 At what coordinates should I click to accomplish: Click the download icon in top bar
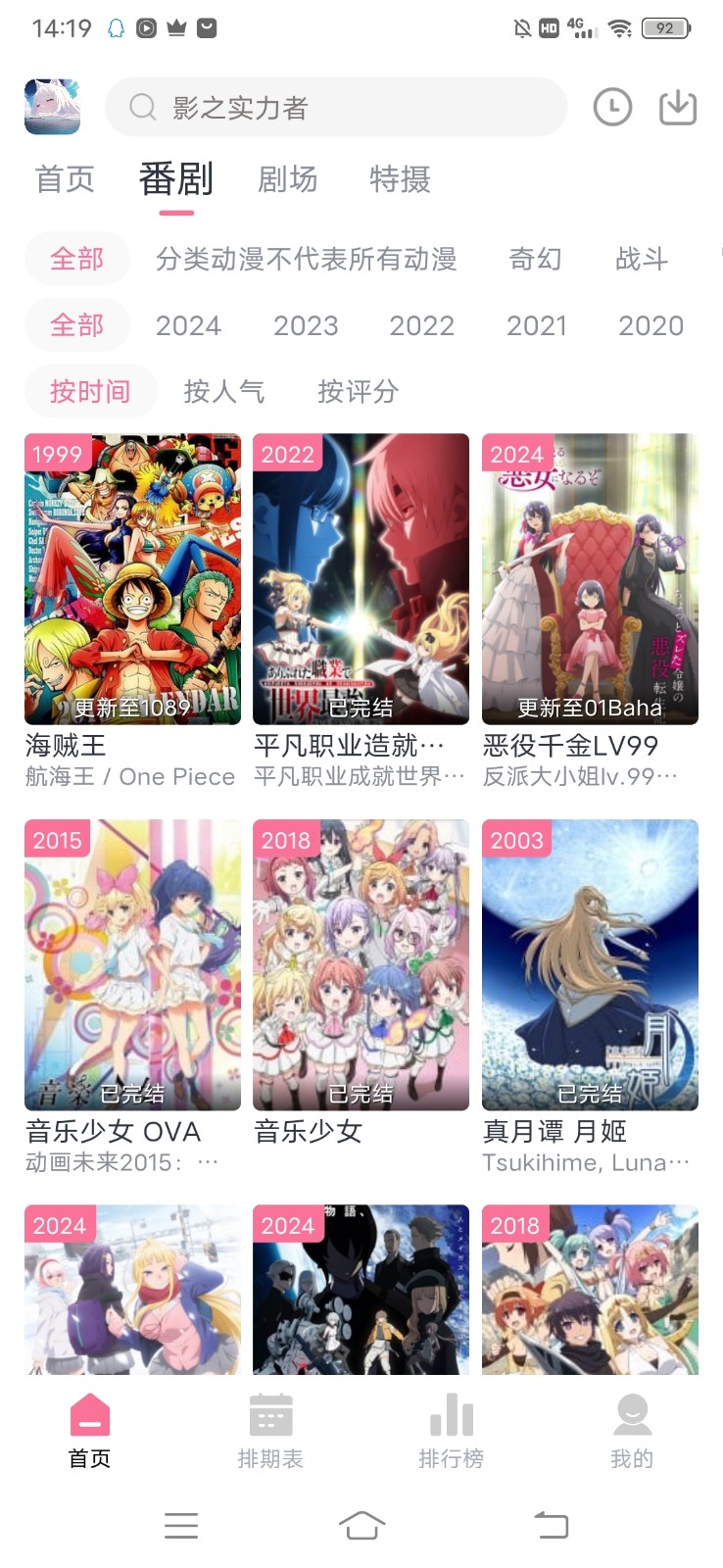click(x=677, y=107)
